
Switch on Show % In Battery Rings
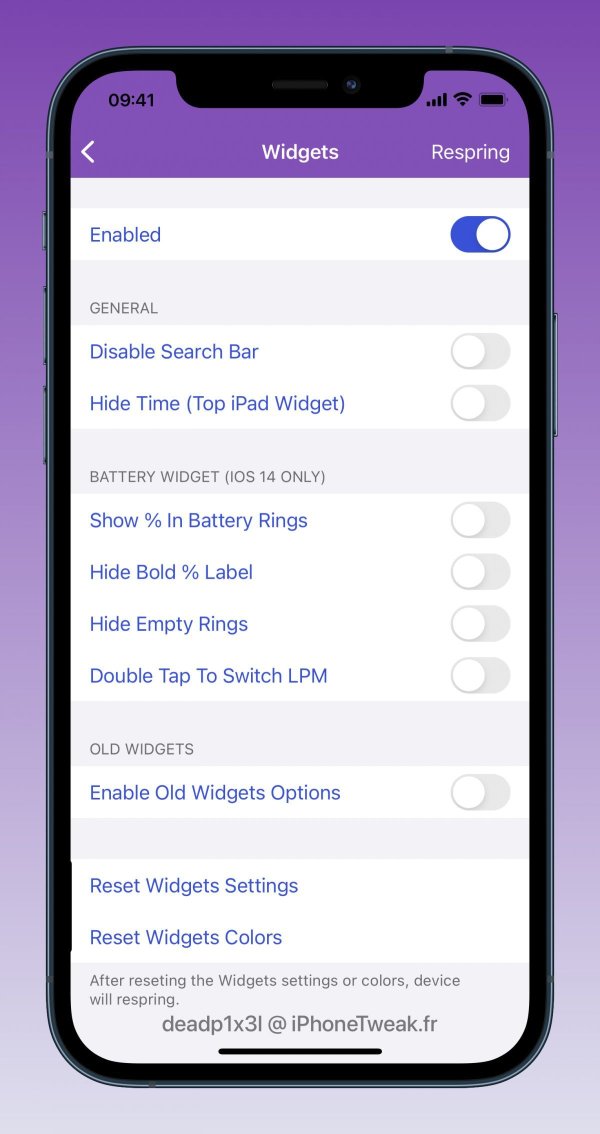click(x=480, y=521)
